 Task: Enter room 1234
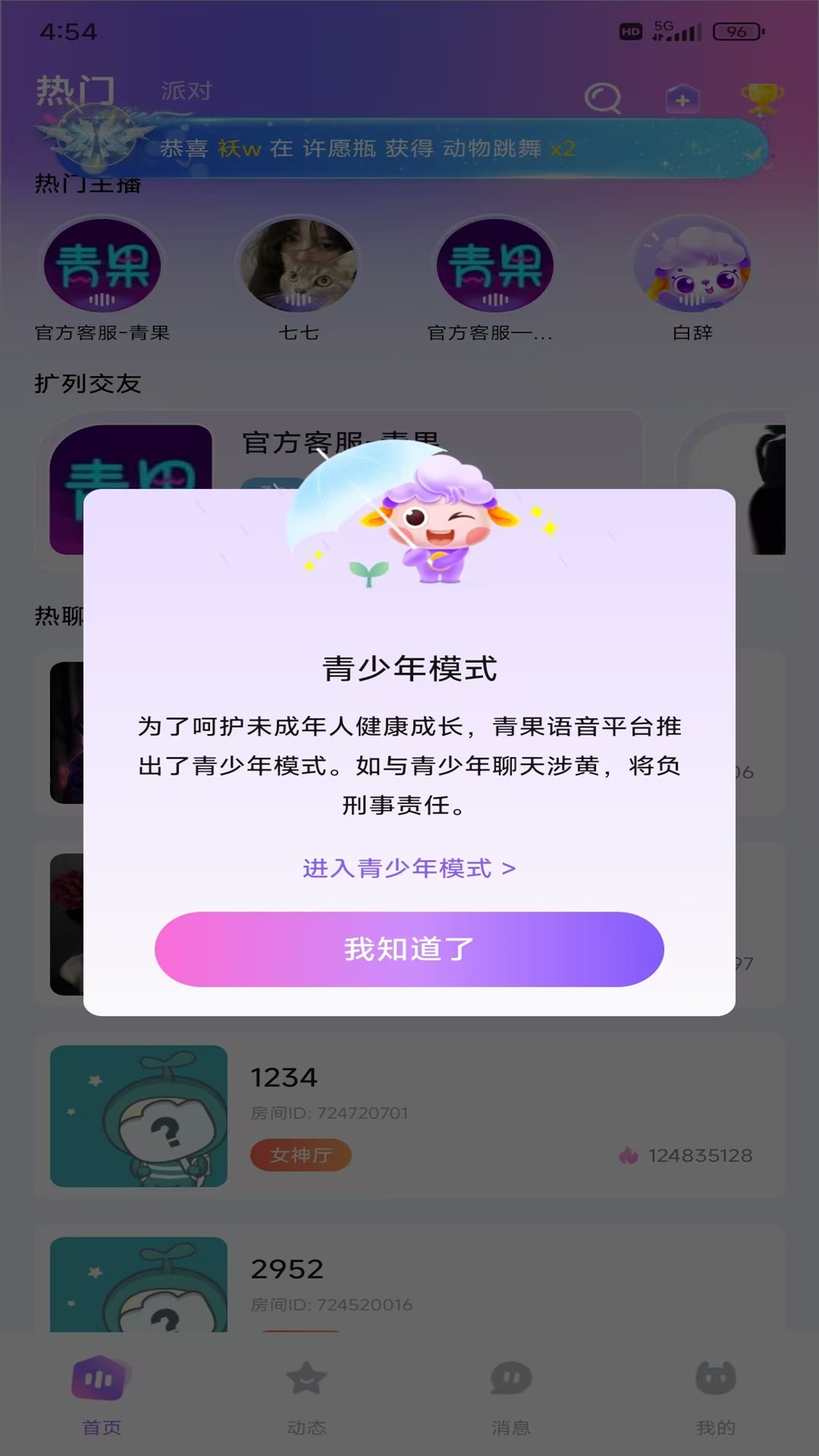409,1115
